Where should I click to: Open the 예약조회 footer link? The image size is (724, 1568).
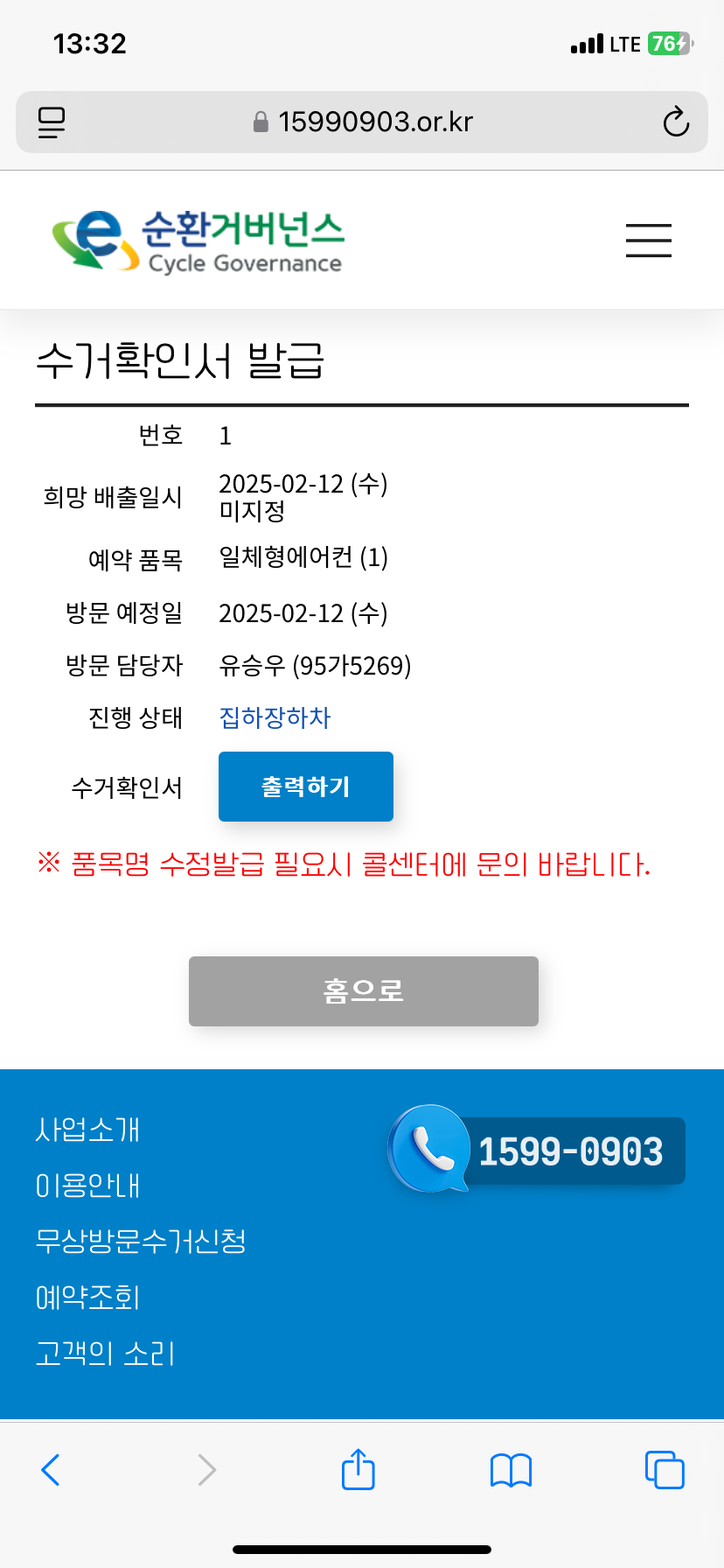tap(87, 1297)
